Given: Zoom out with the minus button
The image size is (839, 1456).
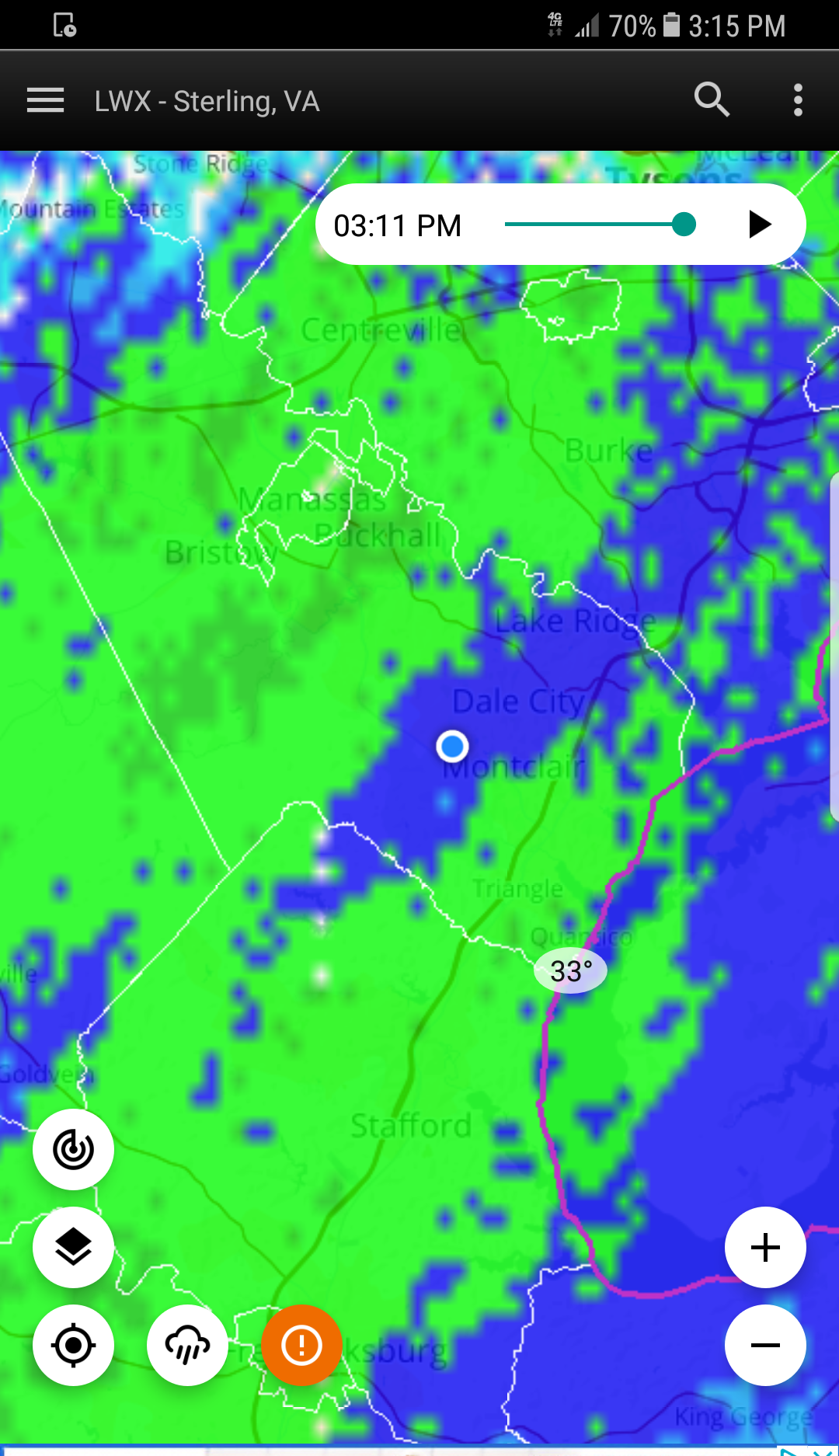Looking at the screenshot, I should (765, 1345).
